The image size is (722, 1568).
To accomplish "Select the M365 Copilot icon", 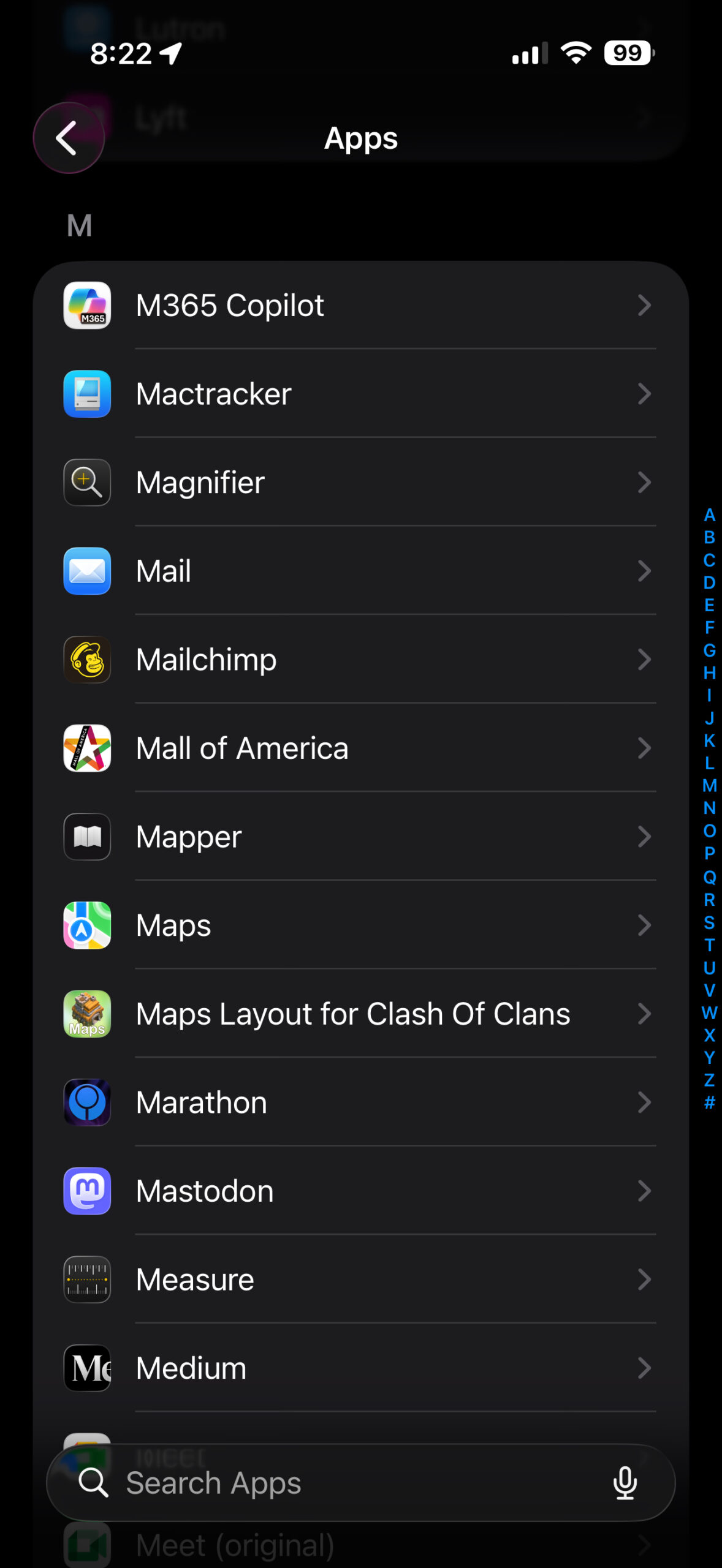I will (x=86, y=306).
